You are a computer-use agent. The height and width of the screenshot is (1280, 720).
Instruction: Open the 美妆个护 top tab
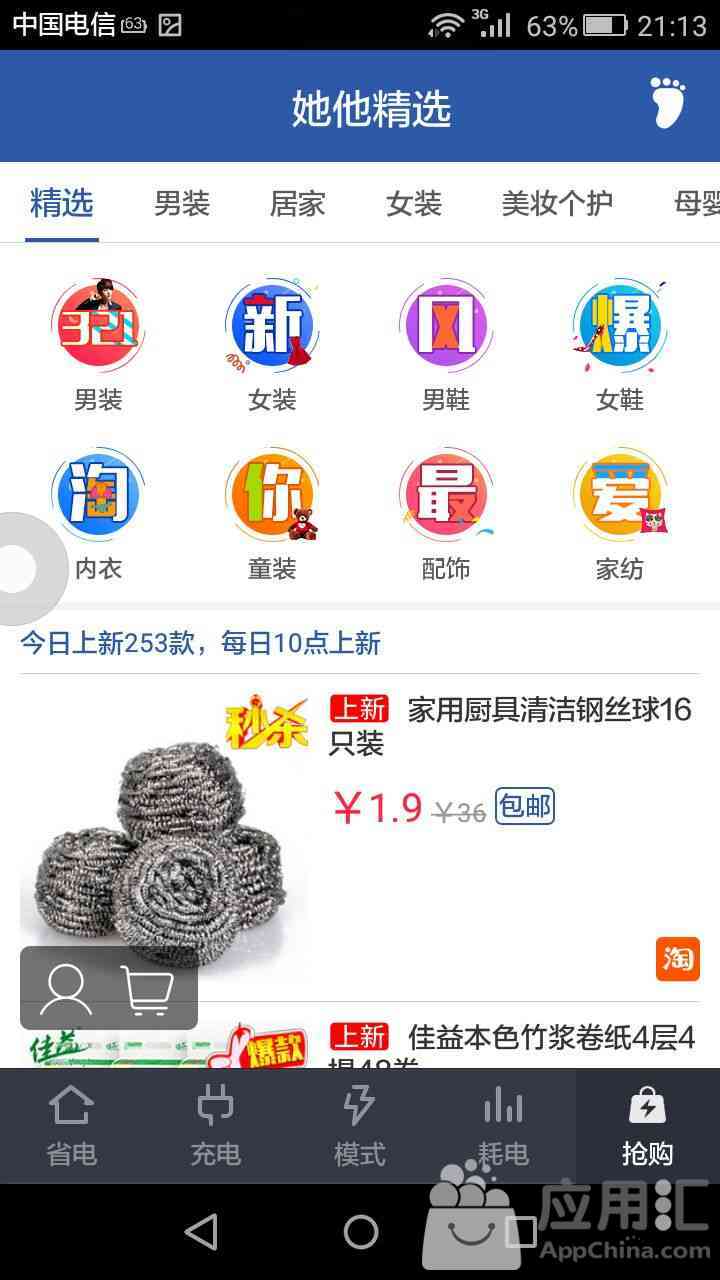point(557,204)
